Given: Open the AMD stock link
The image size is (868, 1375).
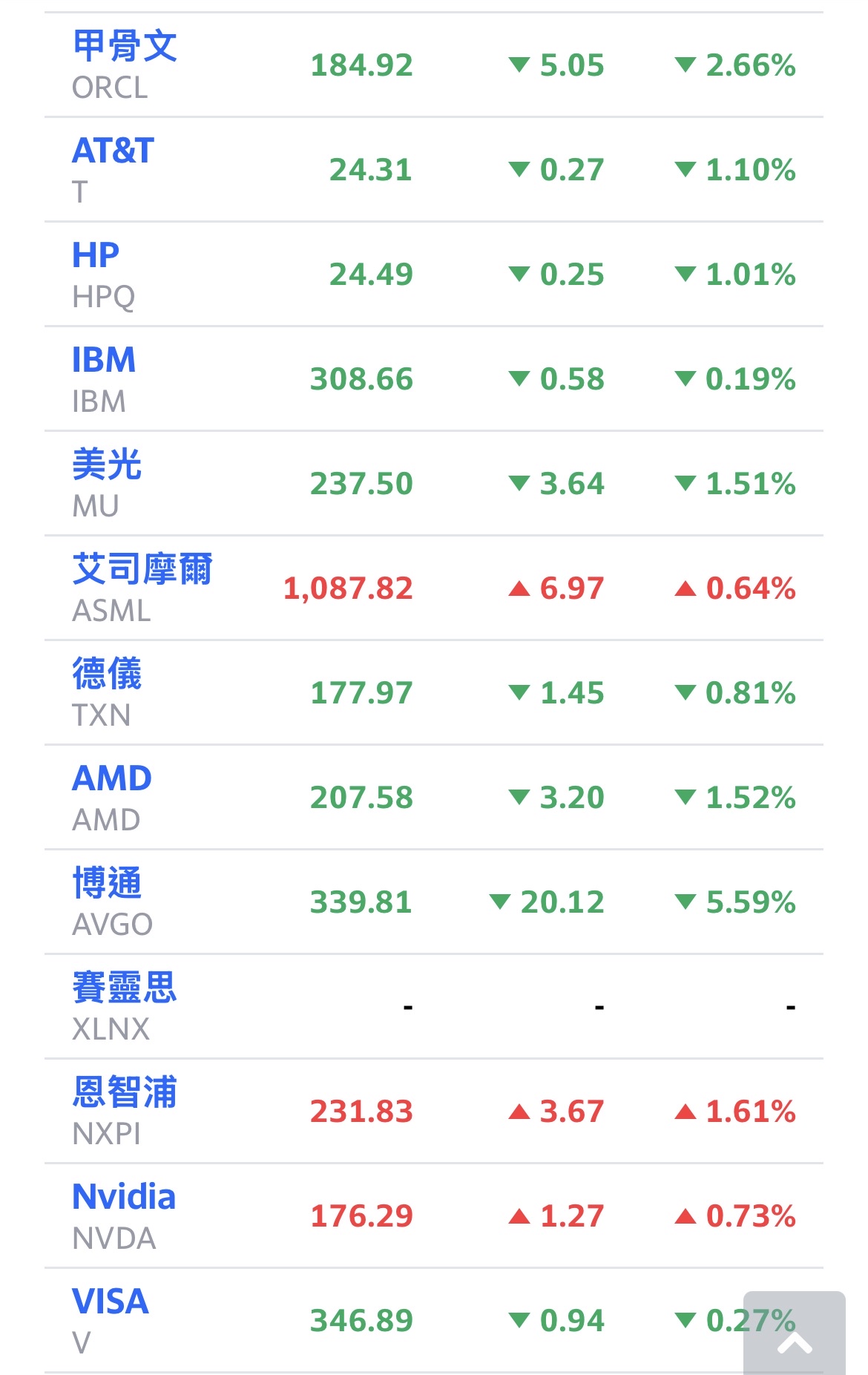Looking at the screenshot, I should pyautogui.click(x=112, y=778).
